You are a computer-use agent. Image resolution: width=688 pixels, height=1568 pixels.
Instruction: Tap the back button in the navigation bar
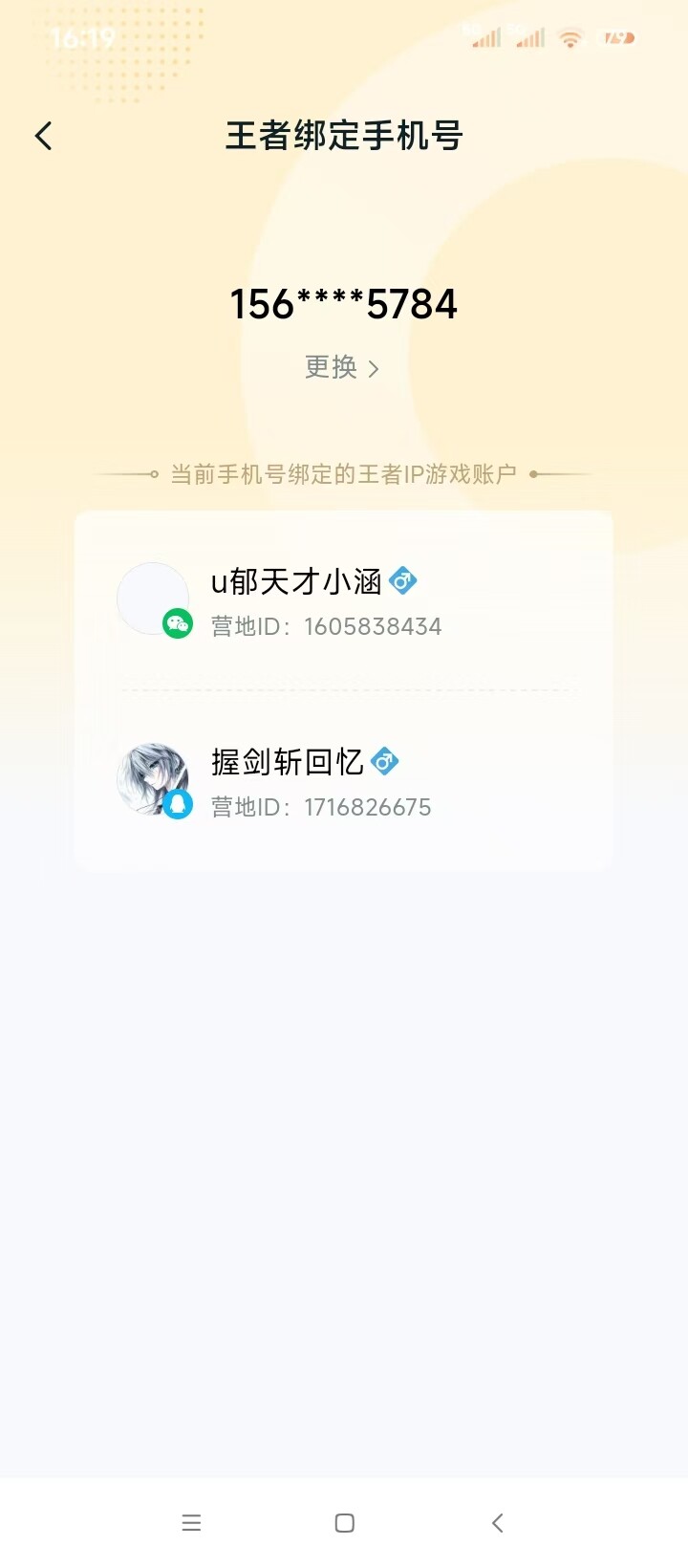click(497, 1522)
